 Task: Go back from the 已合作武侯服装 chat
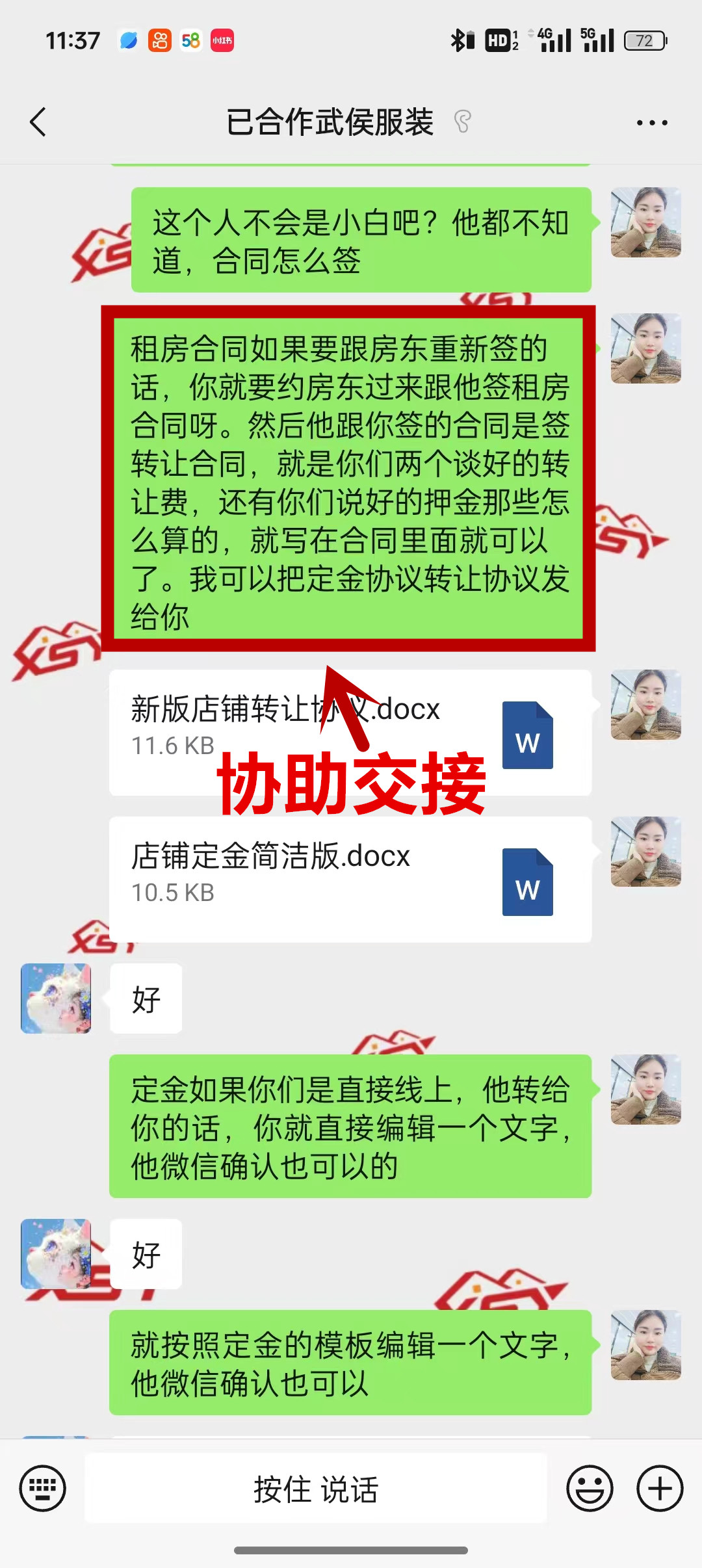39,122
